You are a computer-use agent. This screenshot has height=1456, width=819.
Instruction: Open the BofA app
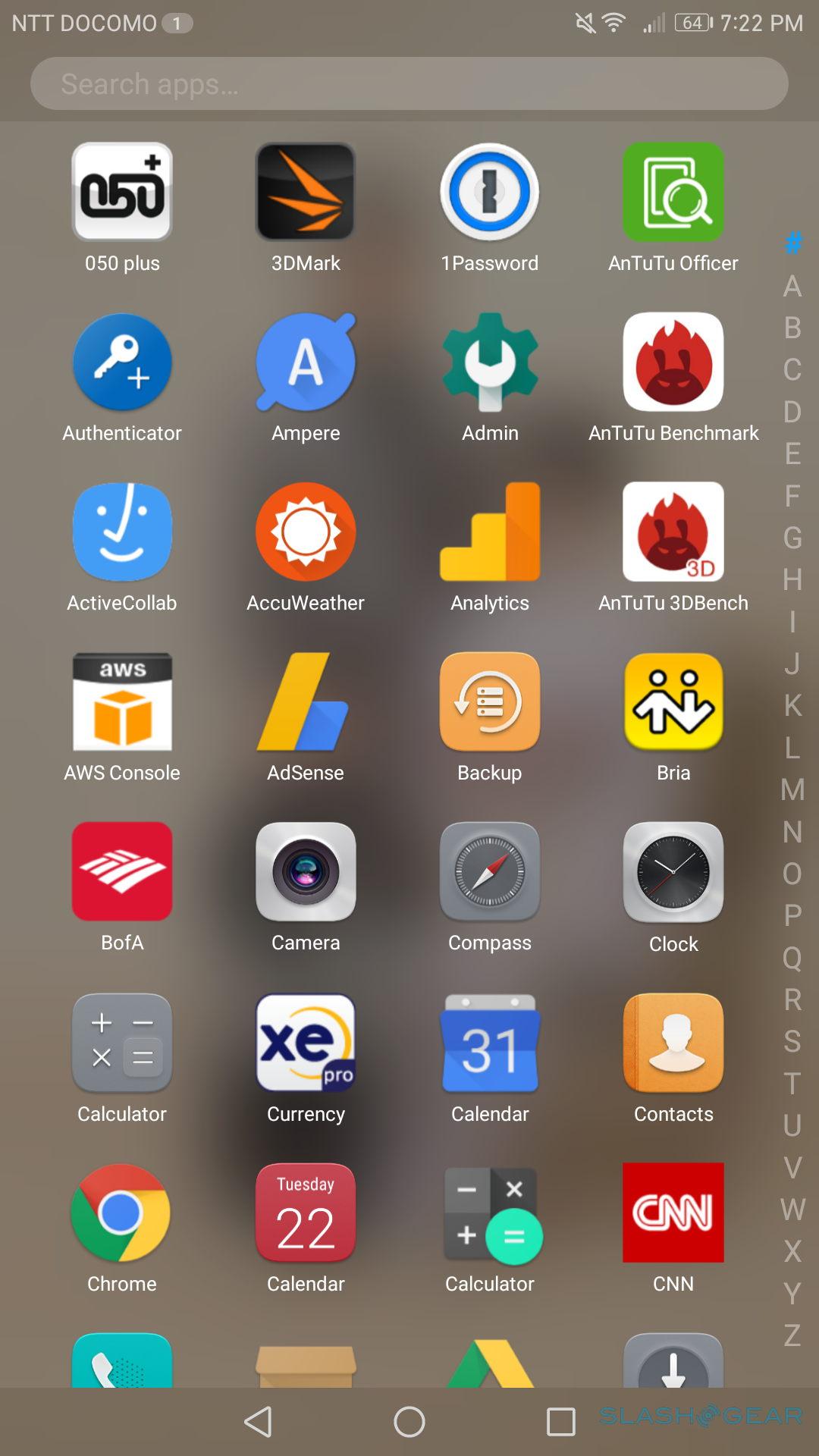pos(122,872)
